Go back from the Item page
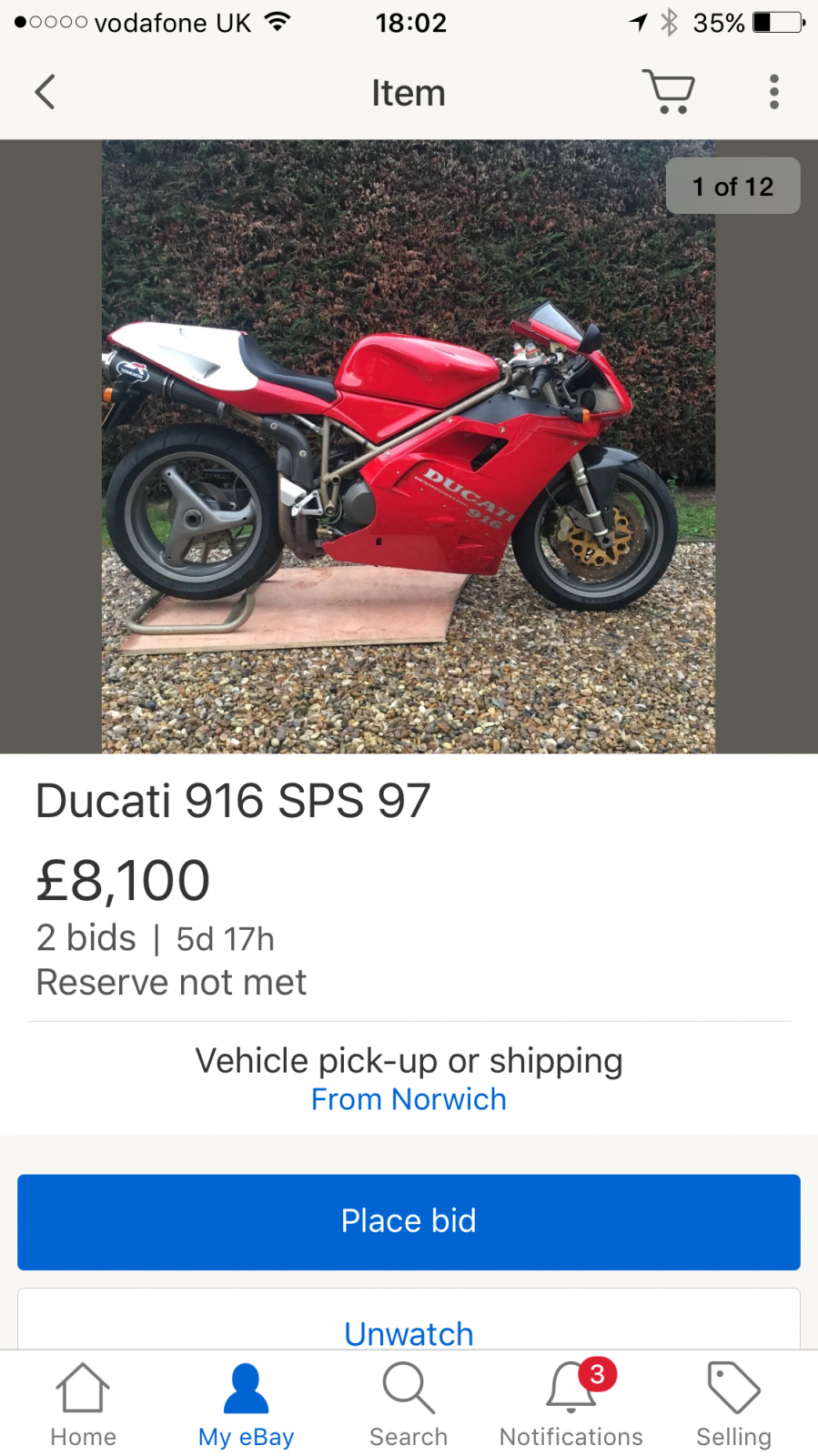The height and width of the screenshot is (1456, 818). pos(45,92)
